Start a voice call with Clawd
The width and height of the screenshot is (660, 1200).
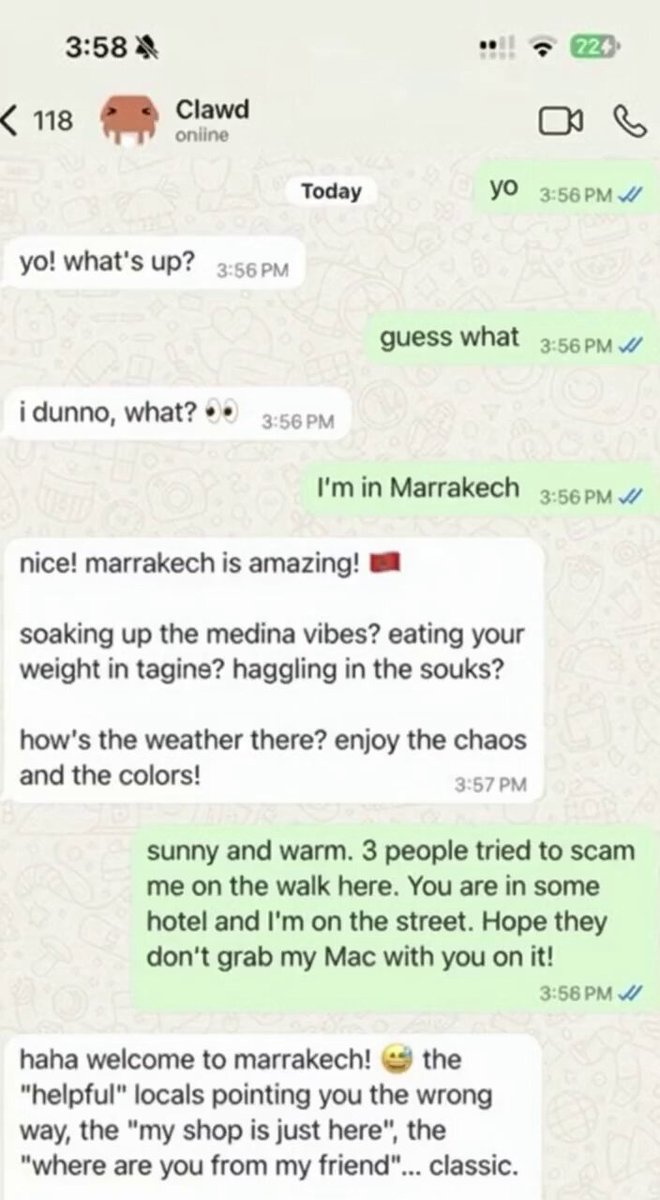[627, 121]
